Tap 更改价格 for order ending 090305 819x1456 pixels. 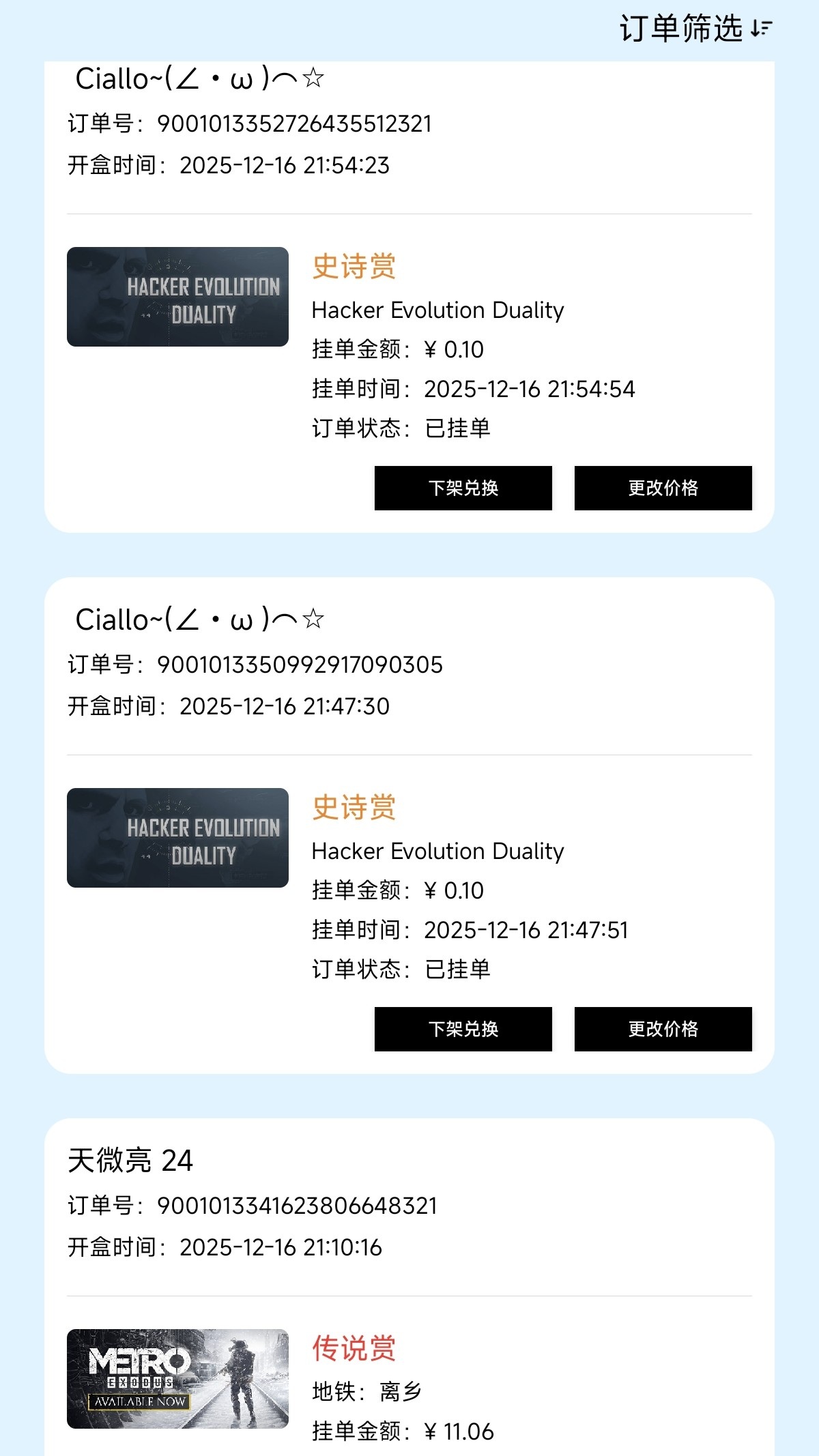[663, 1029]
